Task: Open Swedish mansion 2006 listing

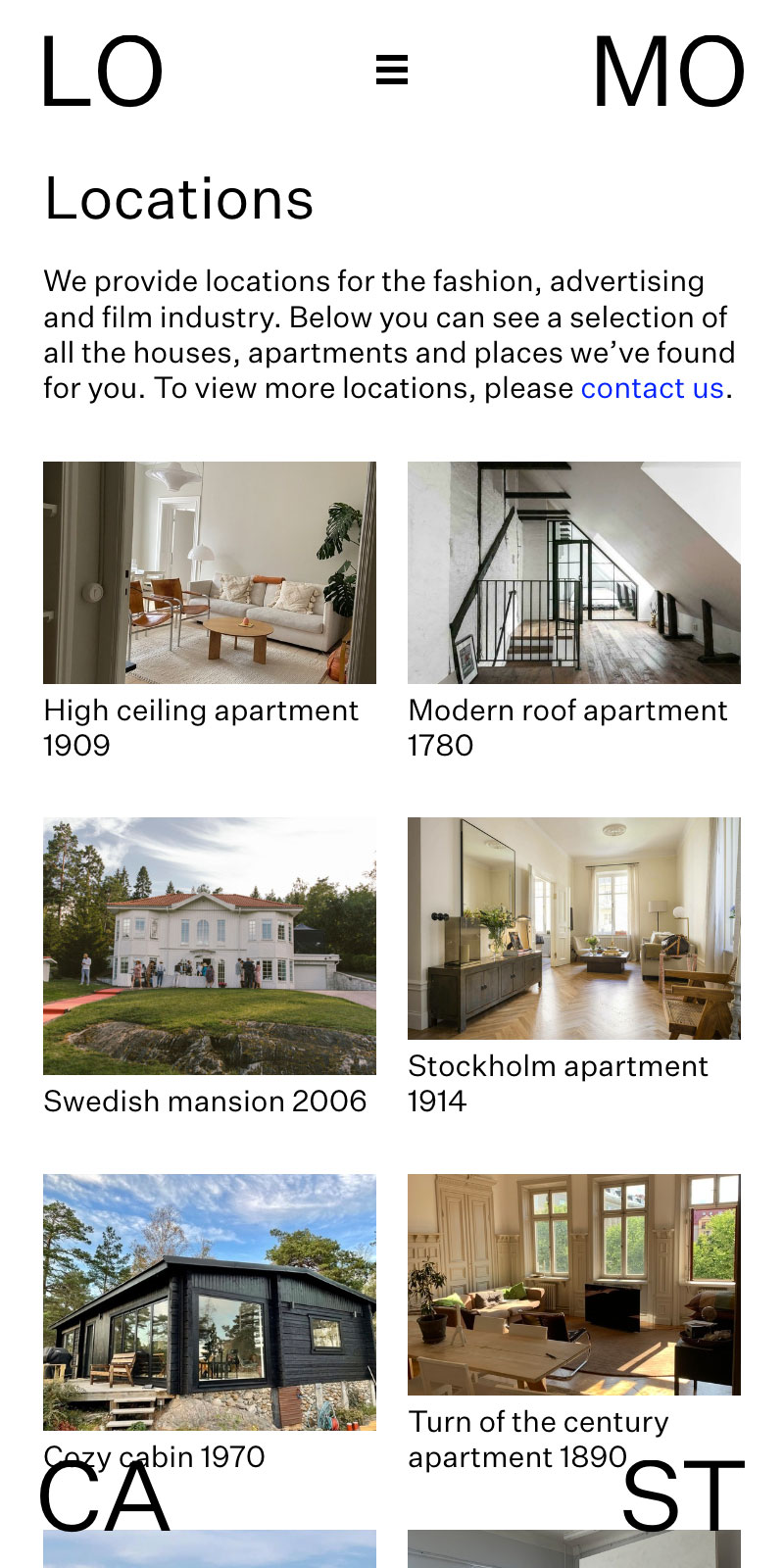Action: coord(209,946)
